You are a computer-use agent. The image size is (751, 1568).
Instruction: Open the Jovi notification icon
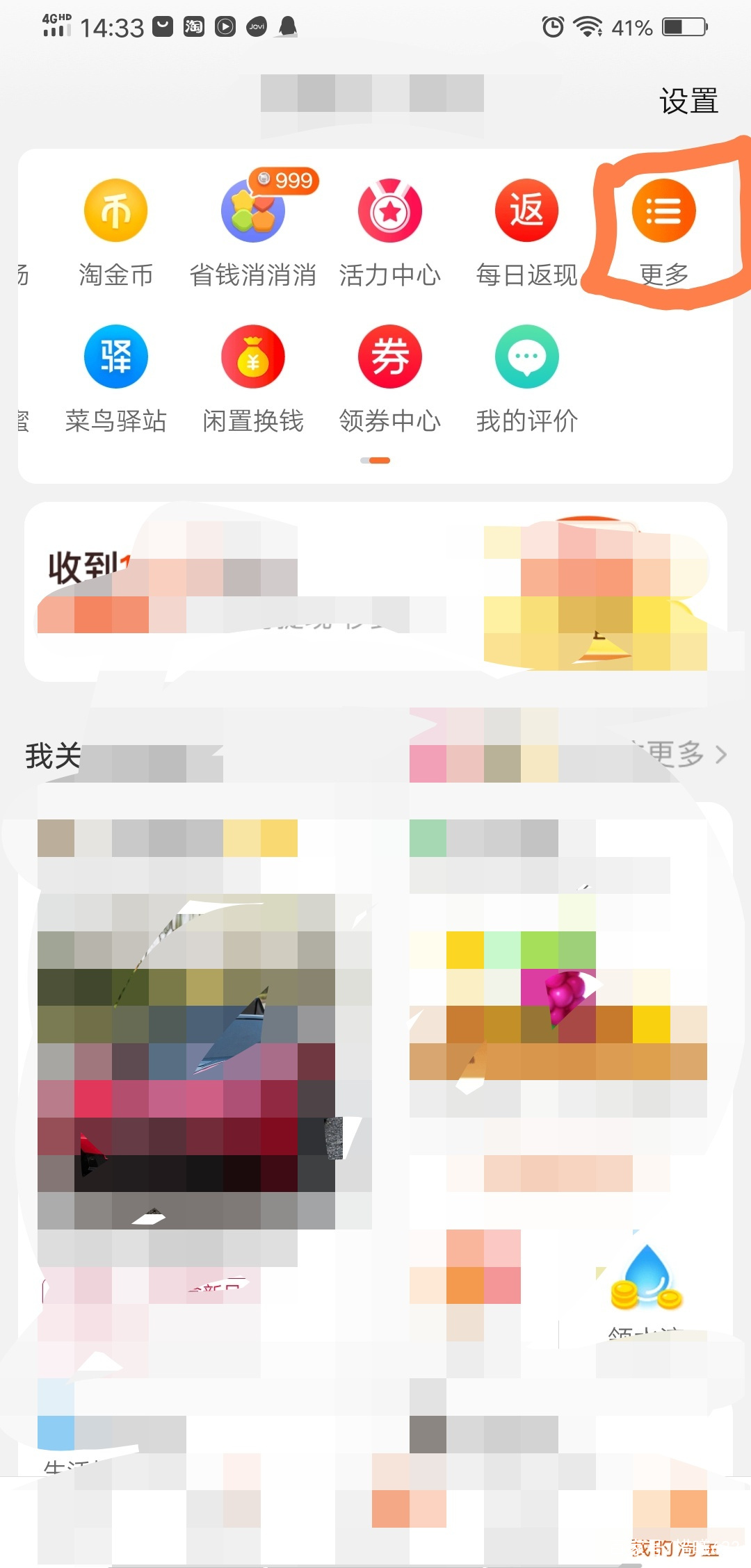click(257, 26)
